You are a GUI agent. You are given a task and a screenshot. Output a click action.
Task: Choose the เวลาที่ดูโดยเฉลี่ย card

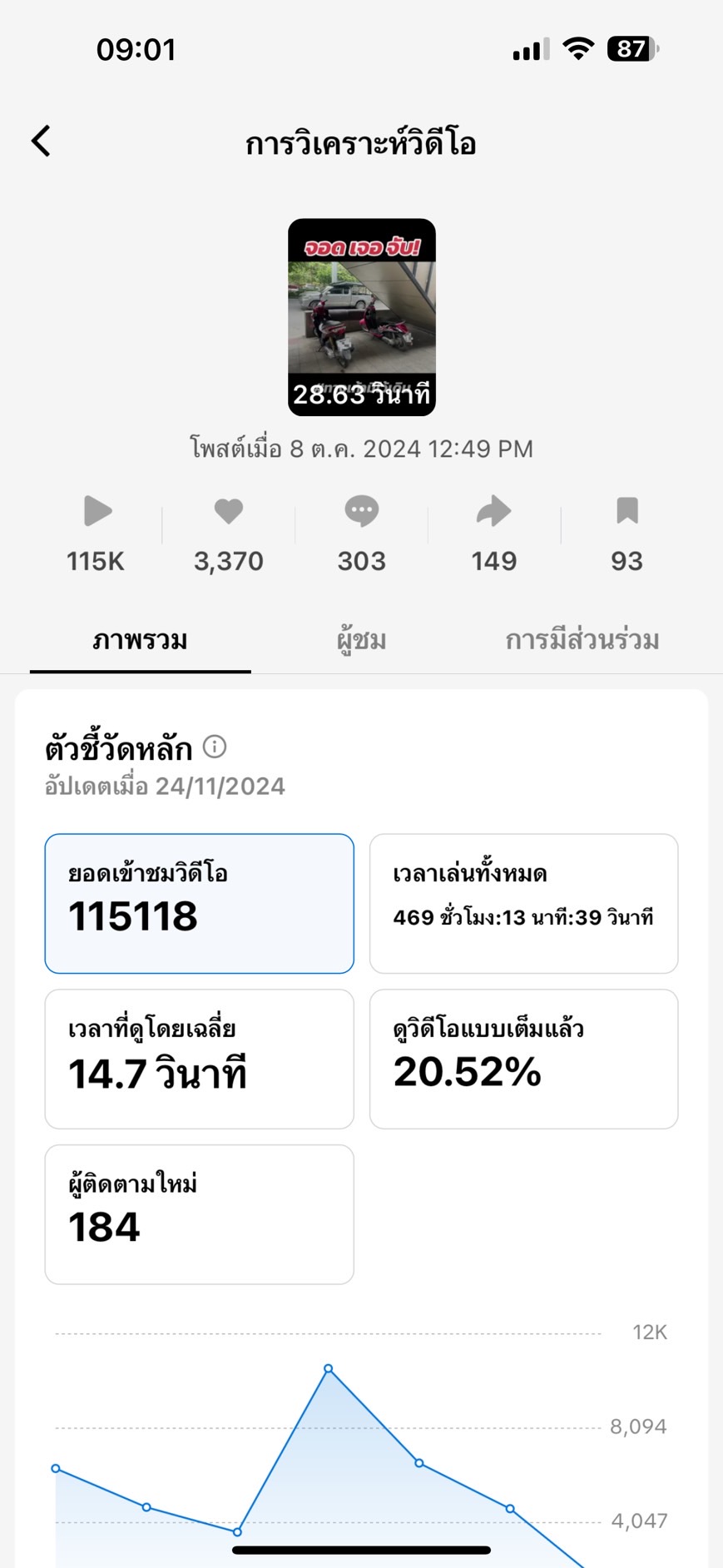199,1059
